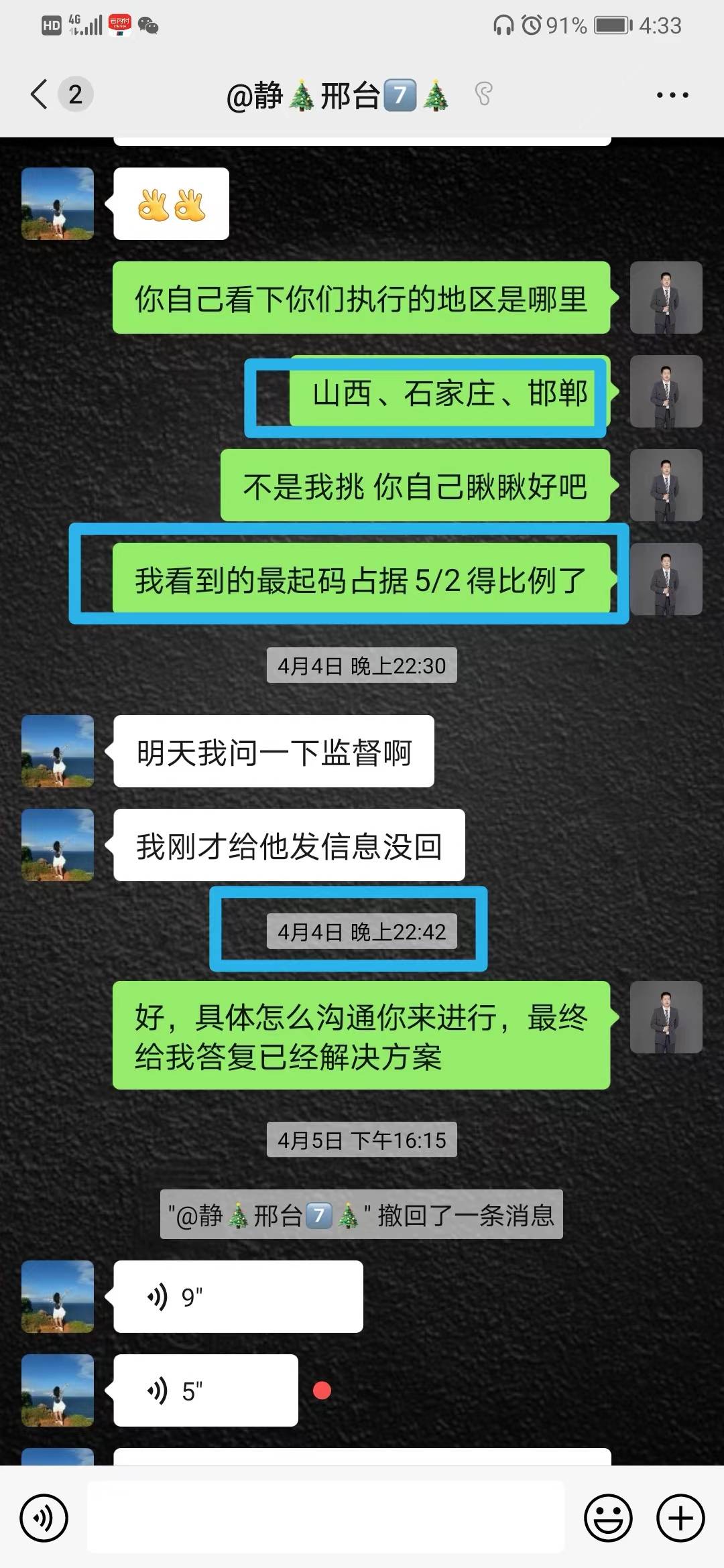Viewport: 724px width, 1568px height.
Task: Open contact's avatar next to the OK emoji message
Action: (x=58, y=204)
